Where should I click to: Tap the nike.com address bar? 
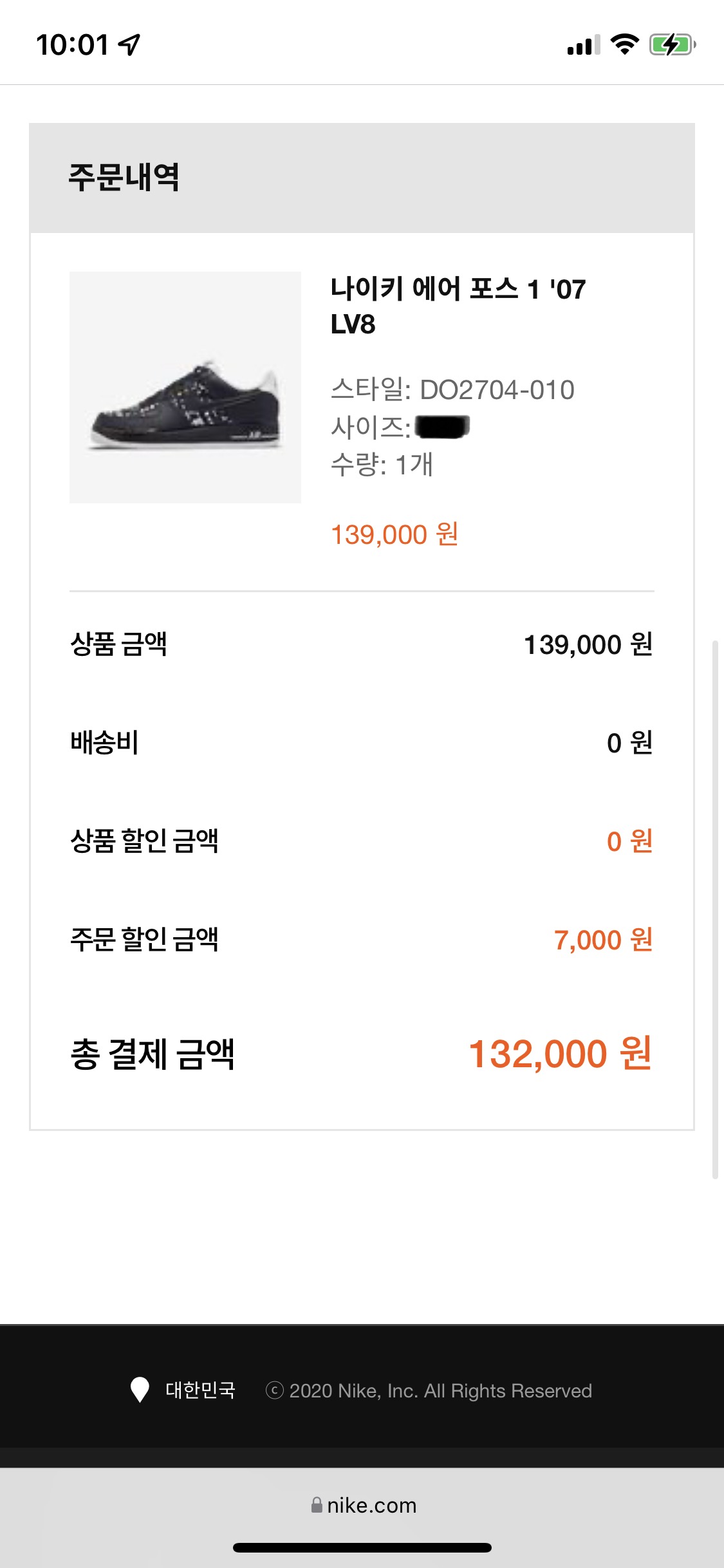point(363,1506)
